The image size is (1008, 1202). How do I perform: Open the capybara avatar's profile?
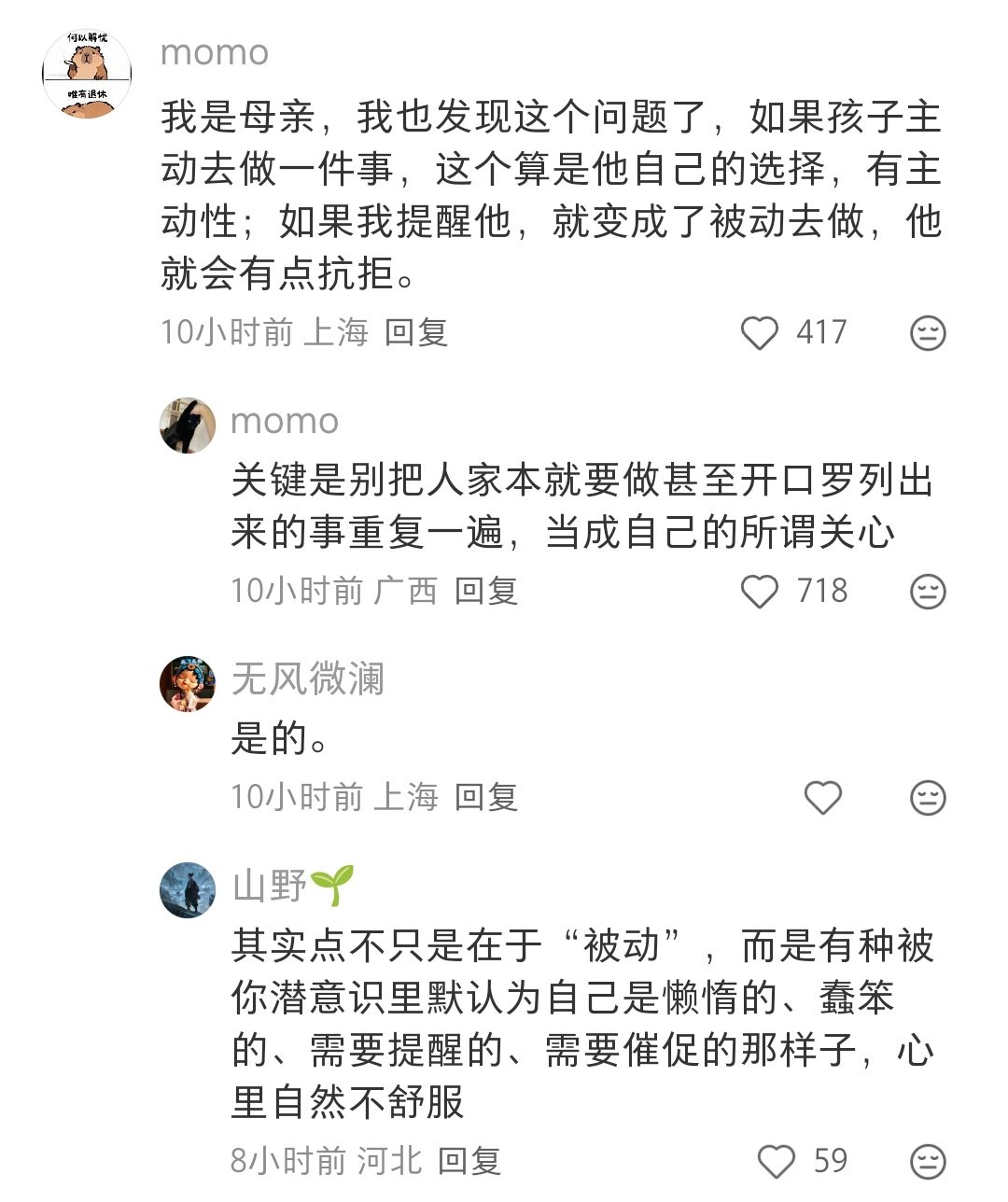tap(88, 75)
